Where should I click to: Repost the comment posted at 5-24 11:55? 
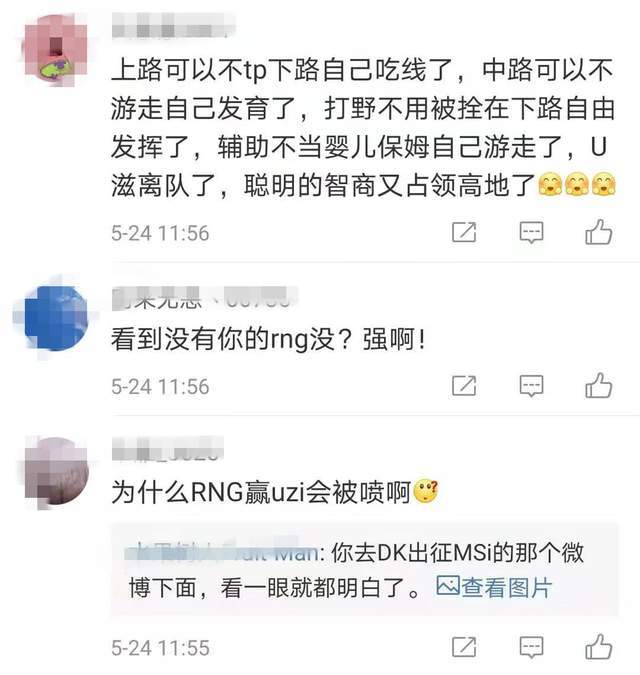tap(464, 647)
